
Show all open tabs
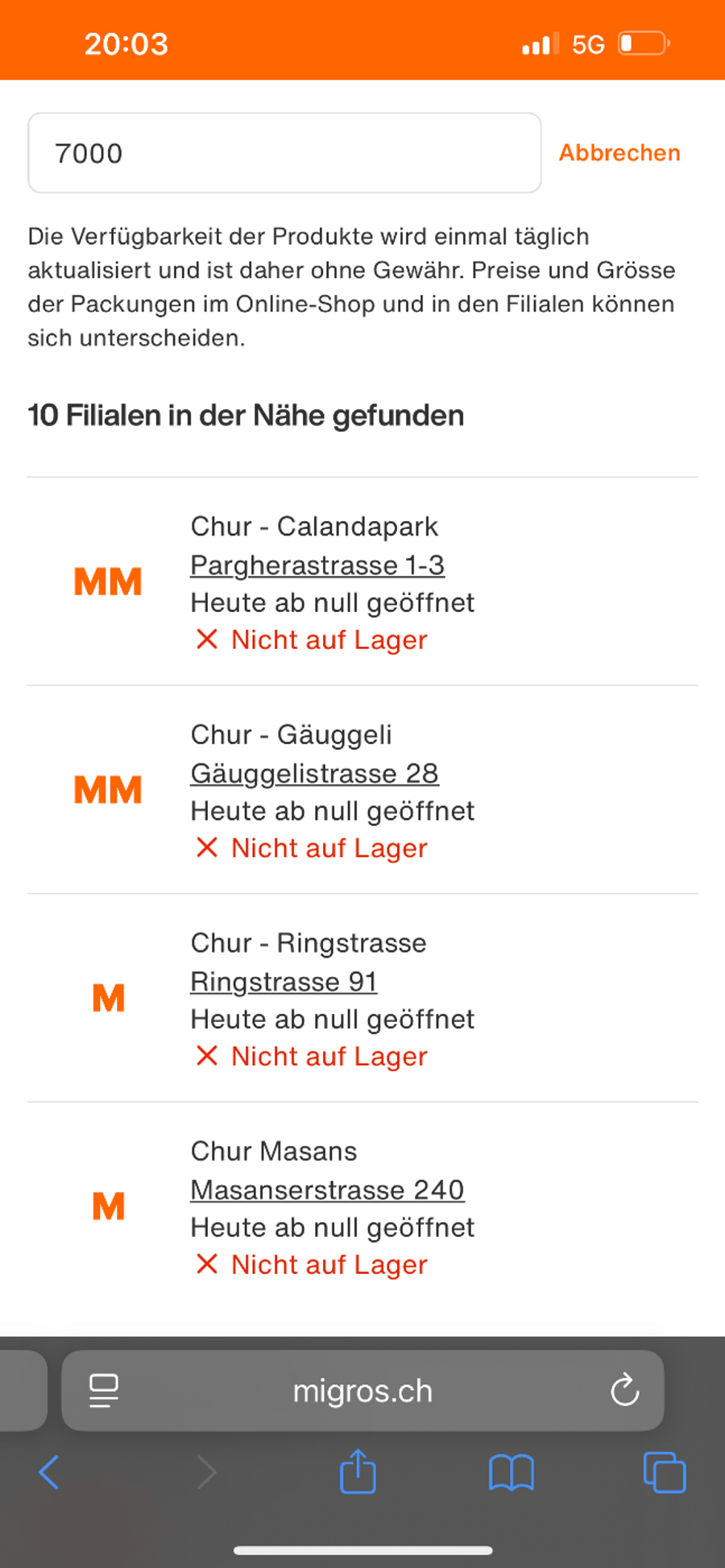click(x=664, y=1473)
